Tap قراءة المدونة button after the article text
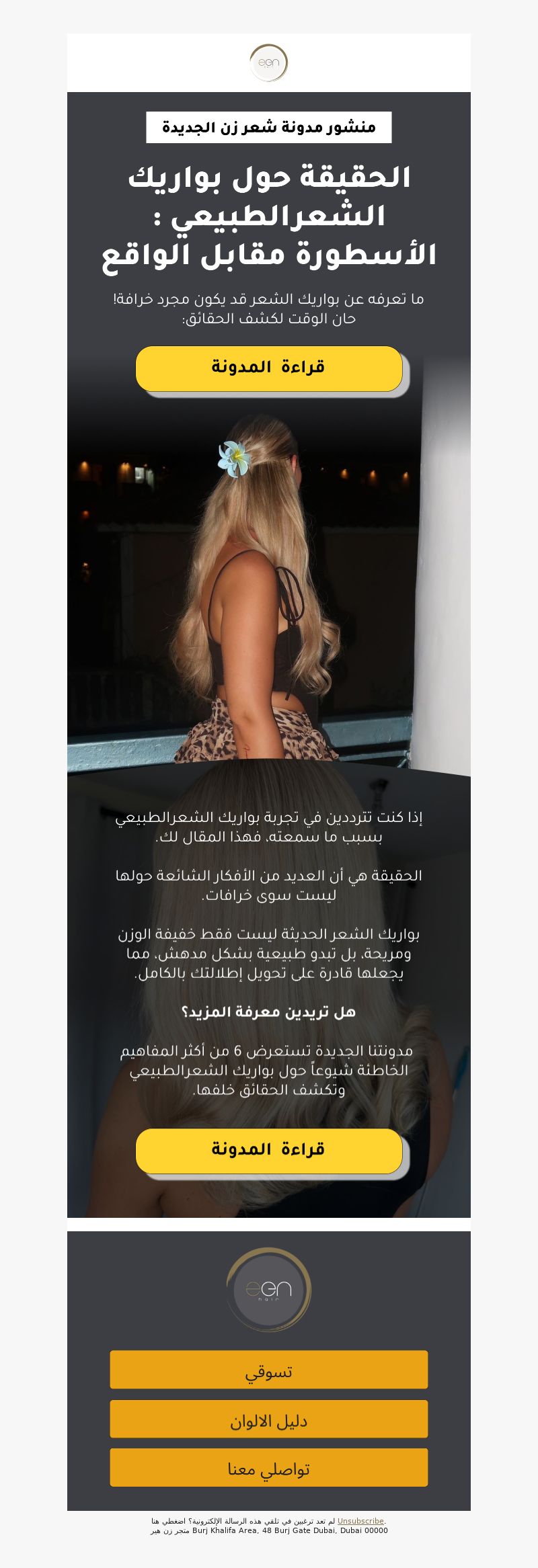Viewport: 538px width, 1568px height. click(269, 1150)
